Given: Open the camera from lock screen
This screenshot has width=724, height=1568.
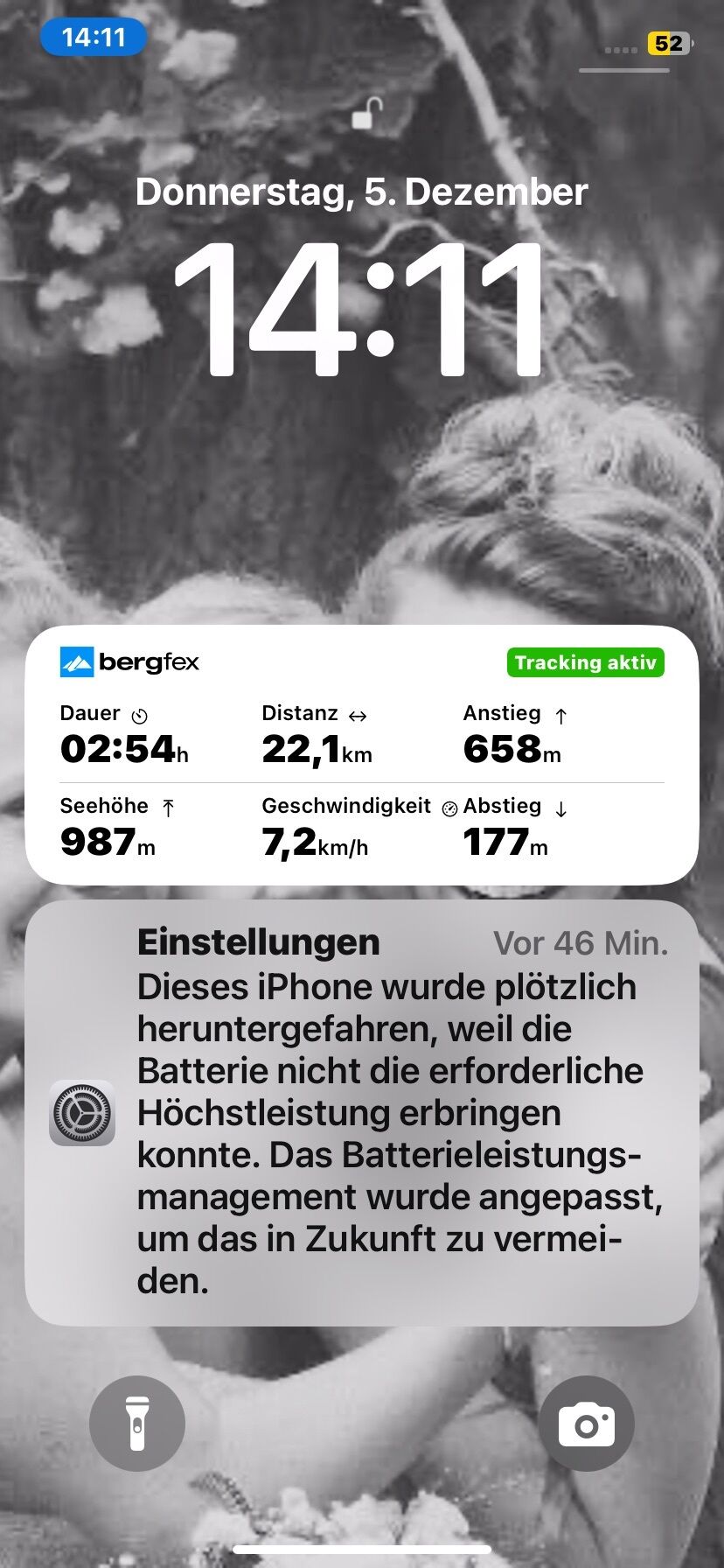Looking at the screenshot, I should coord(587,1424).
